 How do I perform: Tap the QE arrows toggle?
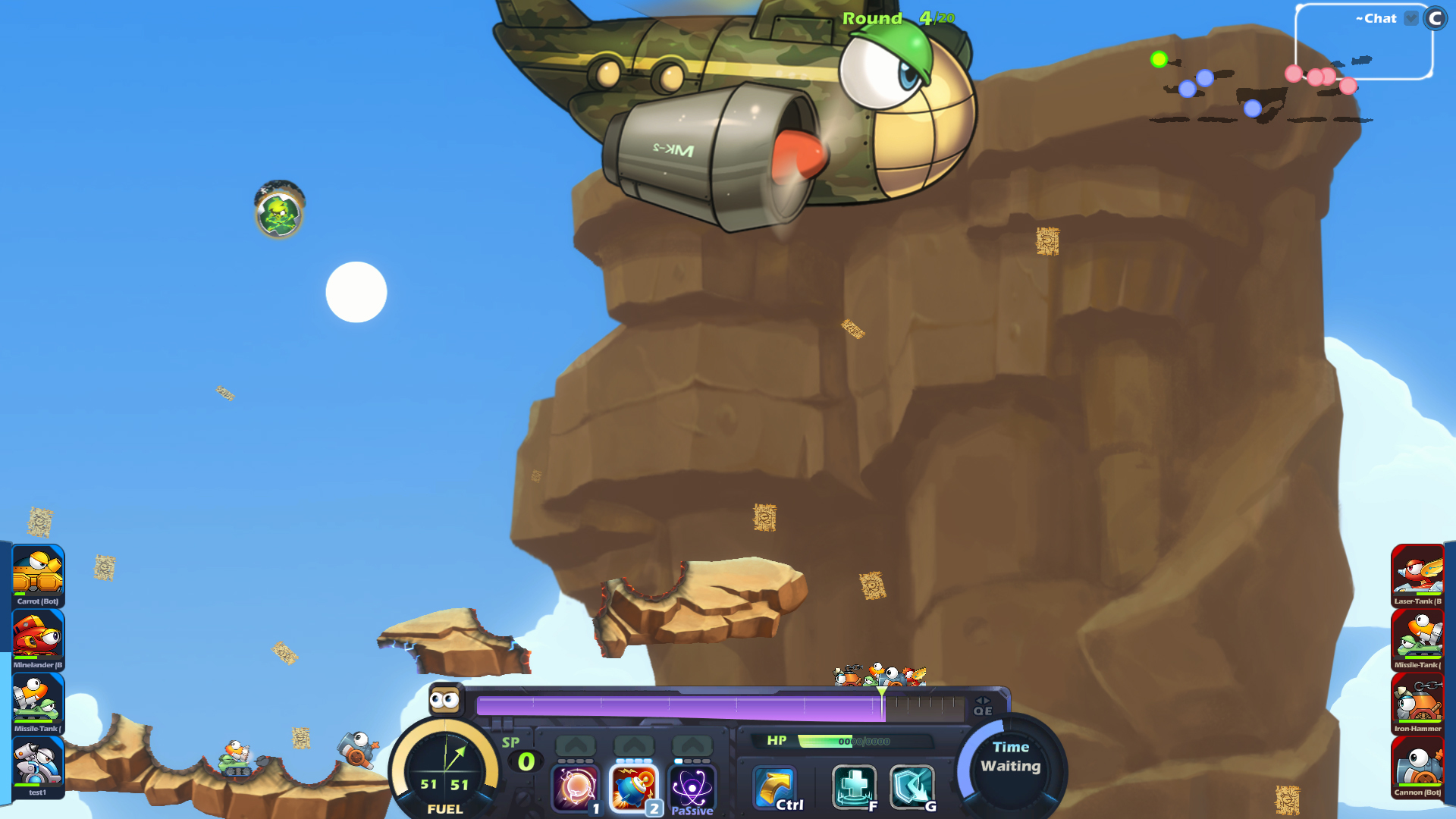coord(983,706)
